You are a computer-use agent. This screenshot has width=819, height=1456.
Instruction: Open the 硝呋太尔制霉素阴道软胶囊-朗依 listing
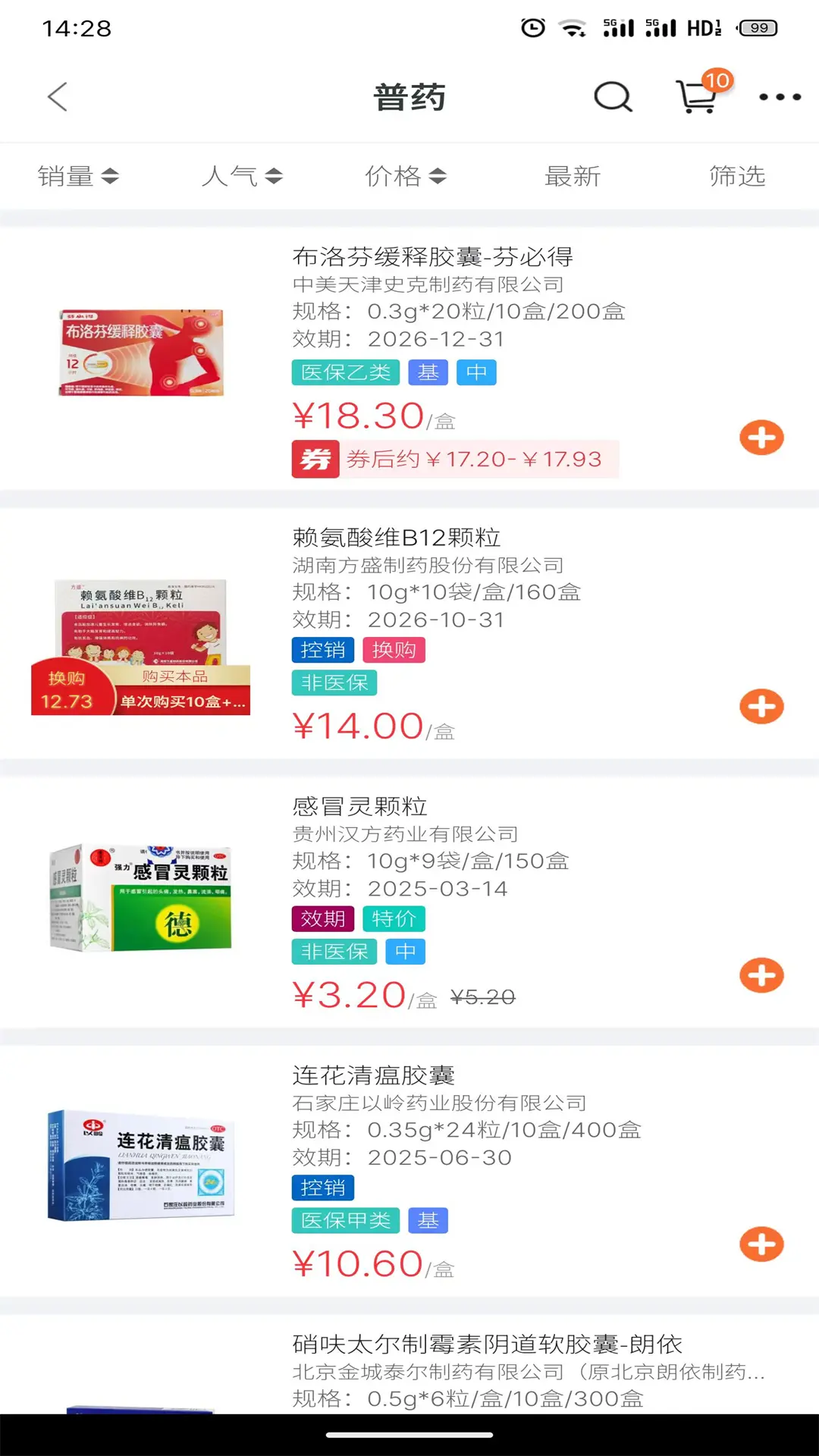487,1345
